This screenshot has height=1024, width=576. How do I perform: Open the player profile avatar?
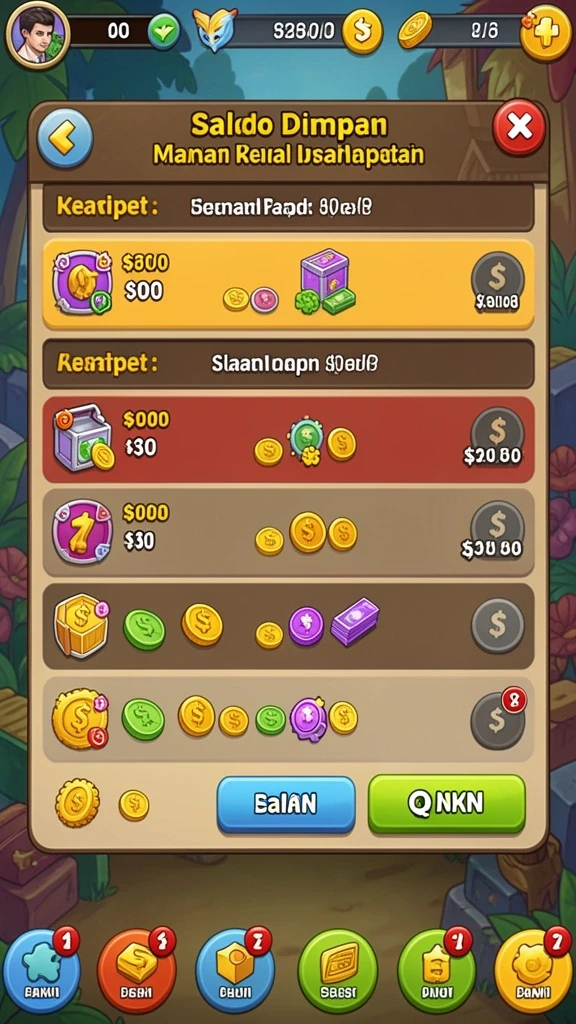38,32
